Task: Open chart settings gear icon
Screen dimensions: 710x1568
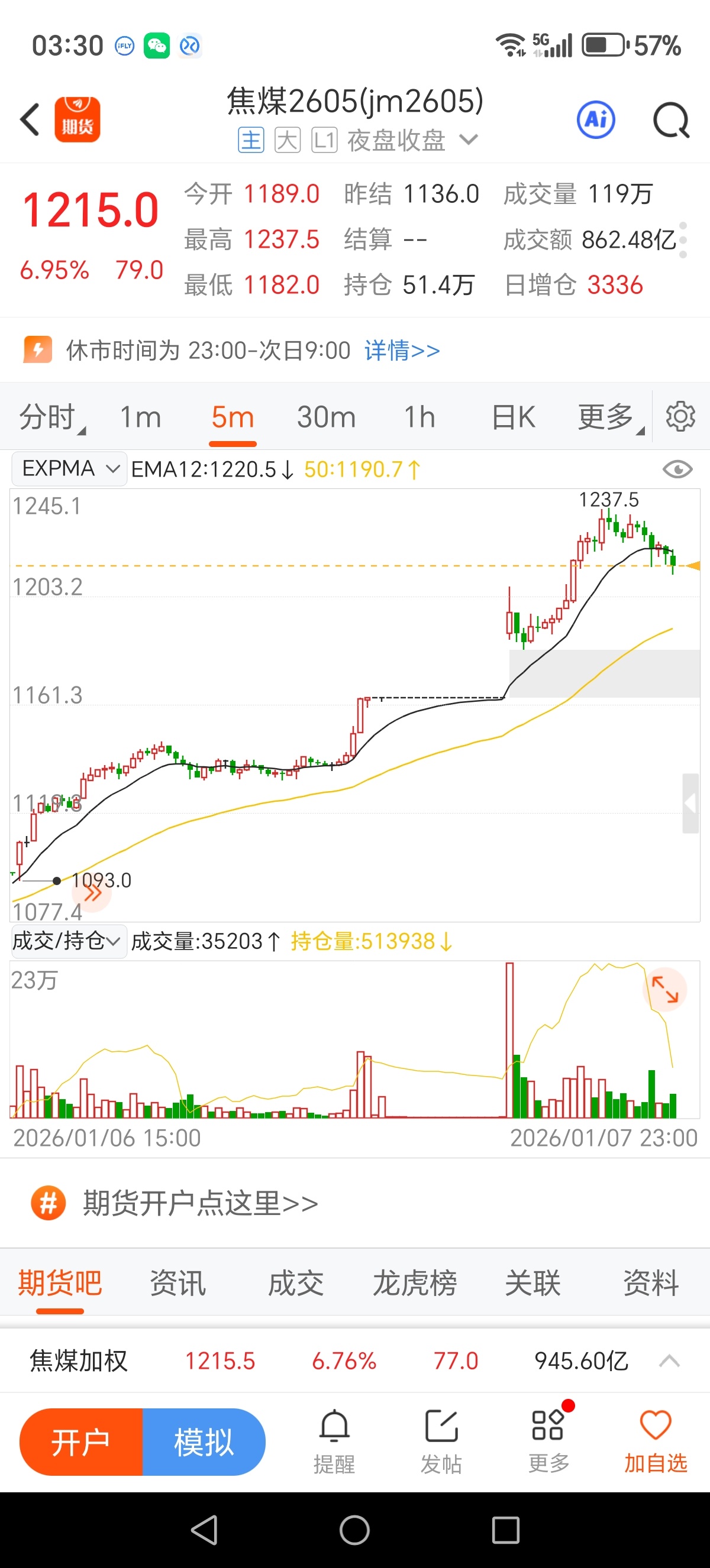Action: 680,417
